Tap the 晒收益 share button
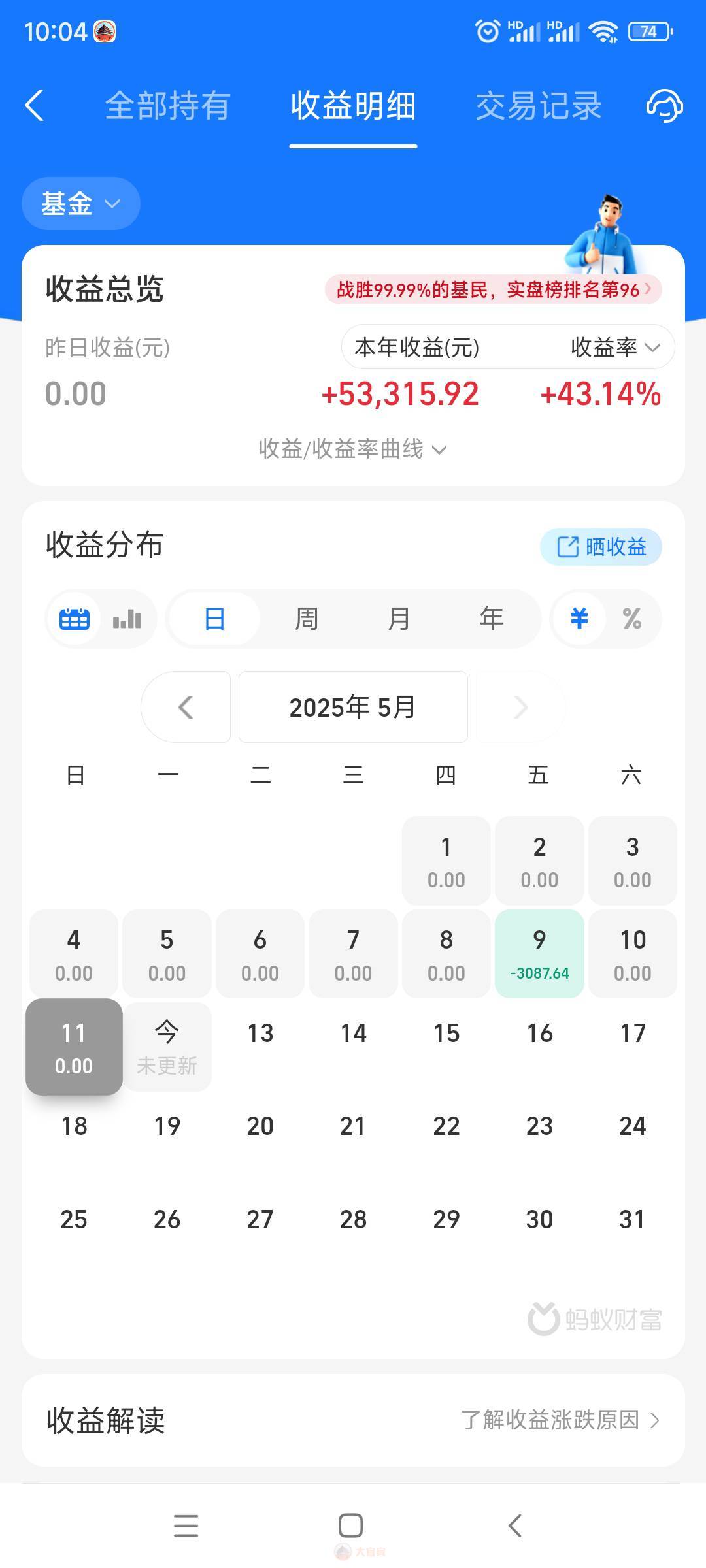This screenshot has width=706, height=1568. point(601,547)
